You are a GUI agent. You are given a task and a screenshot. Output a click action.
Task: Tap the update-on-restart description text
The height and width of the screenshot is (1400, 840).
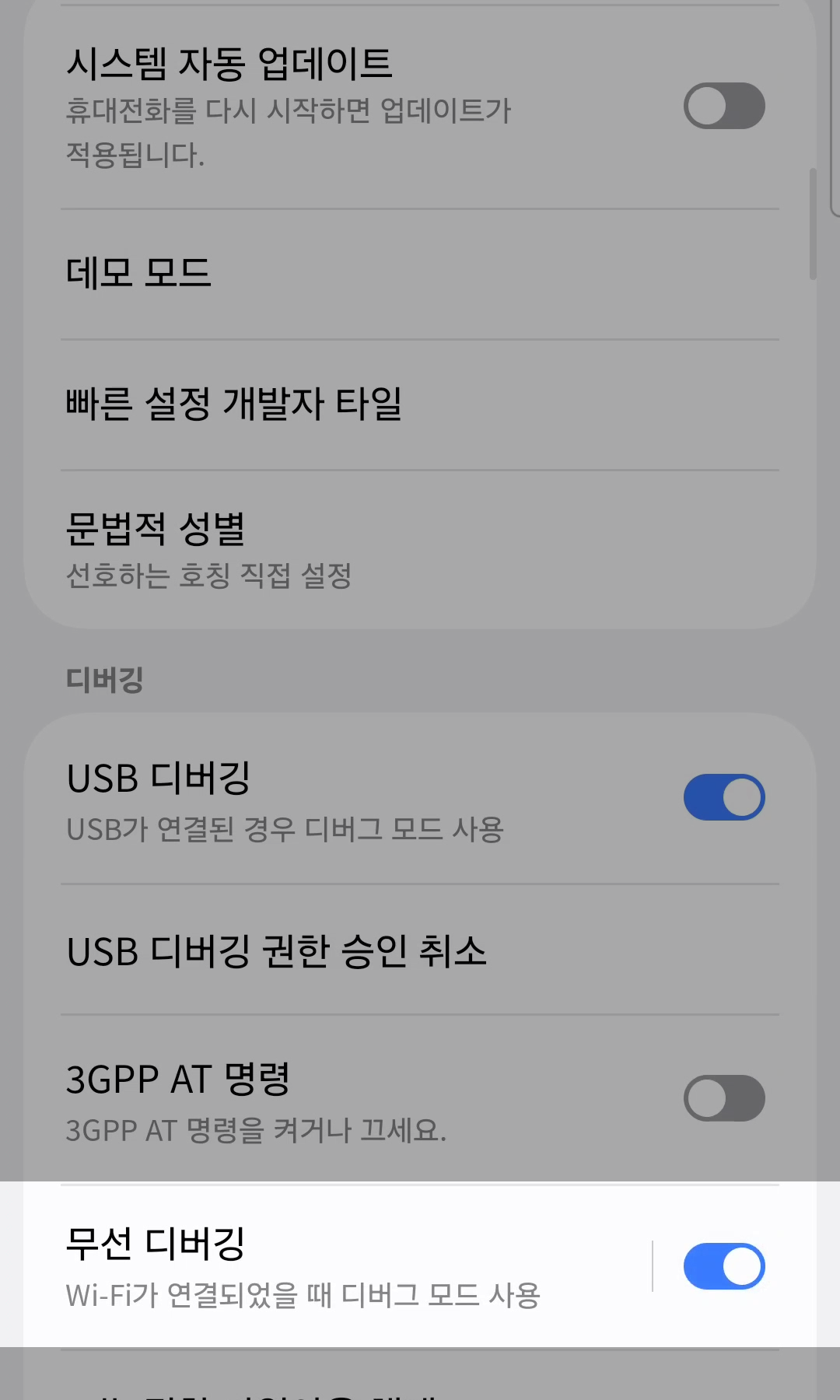pyautogui.click(x=289, y=110)
